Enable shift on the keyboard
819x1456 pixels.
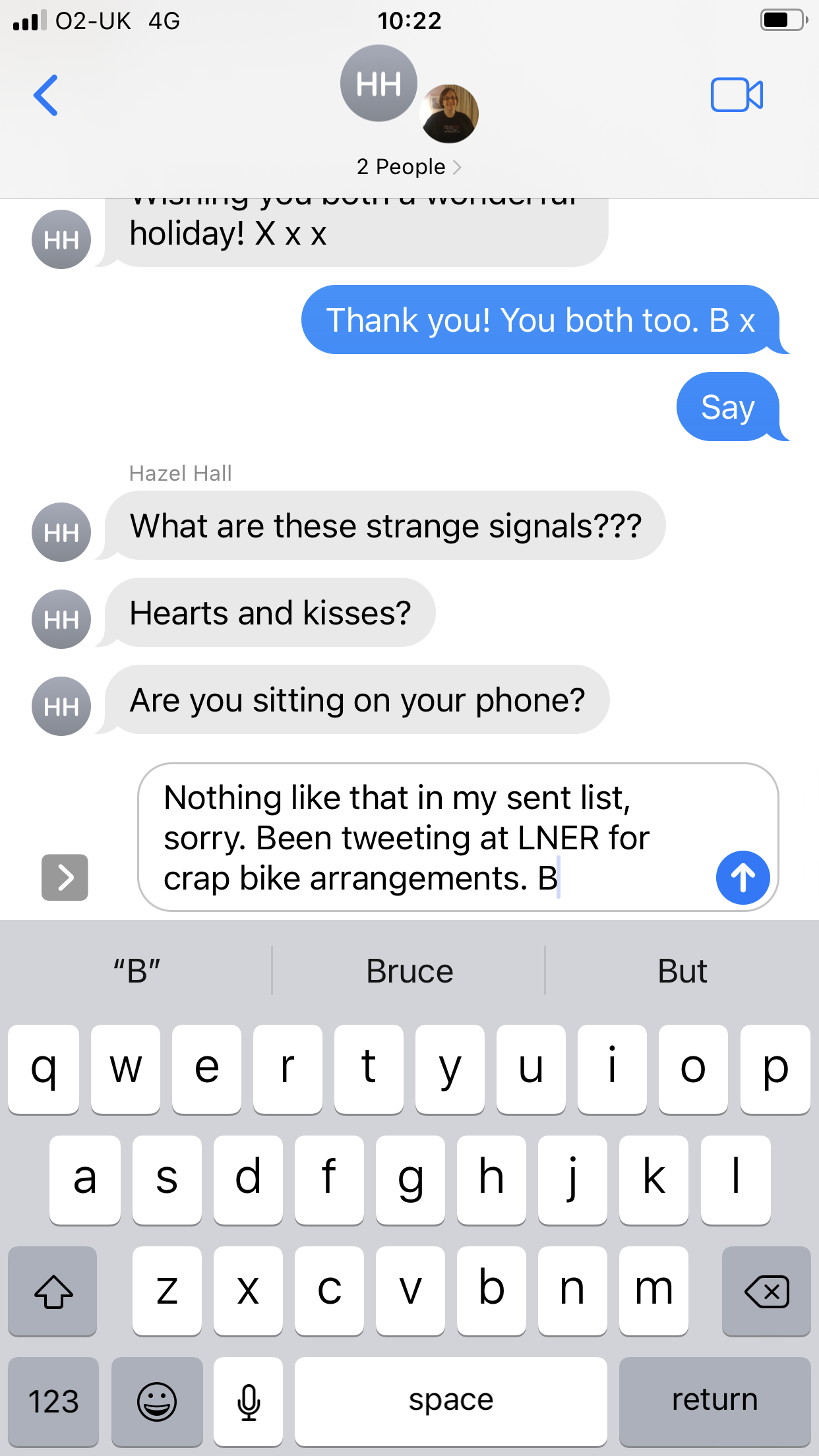click(x=53, y=1291)
